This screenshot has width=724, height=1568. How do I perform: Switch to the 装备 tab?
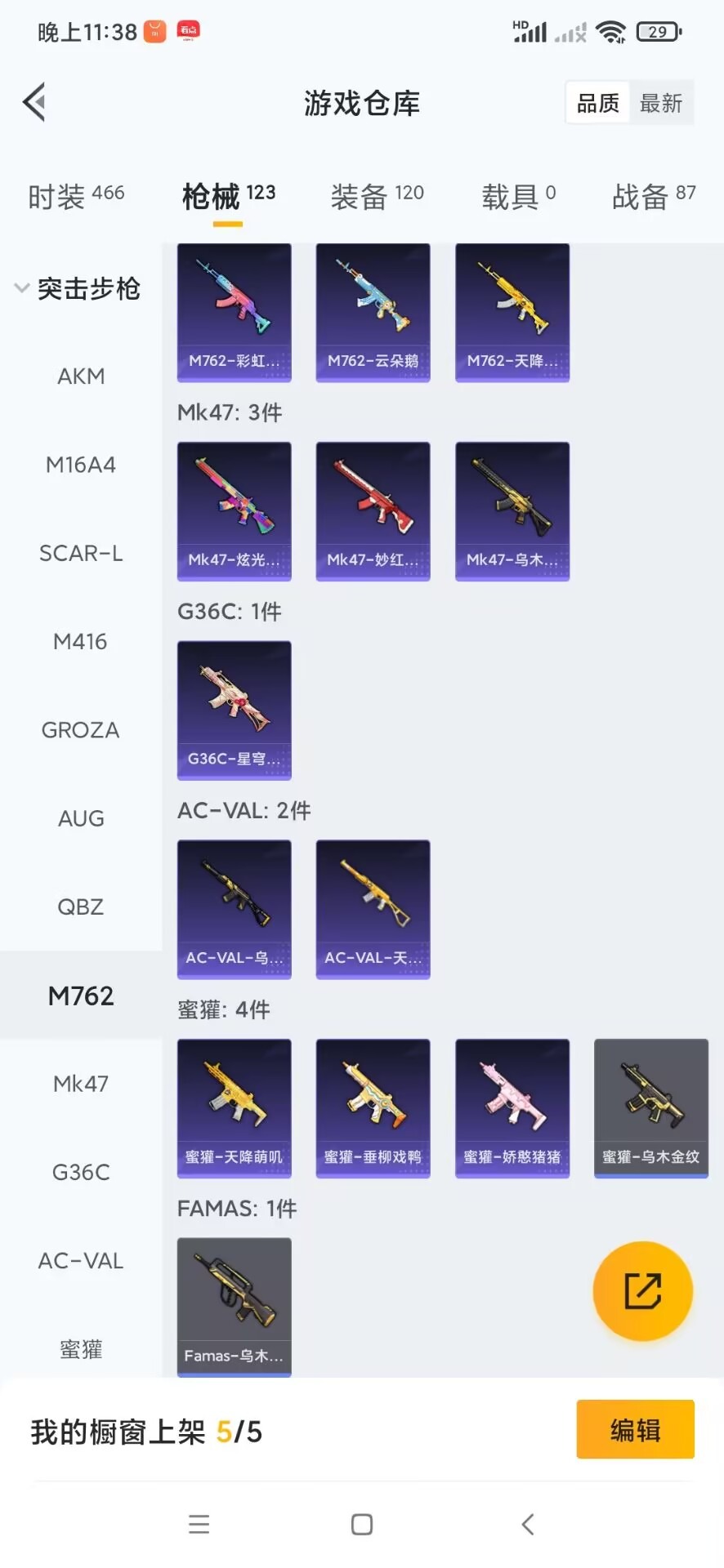pos(377,196)
